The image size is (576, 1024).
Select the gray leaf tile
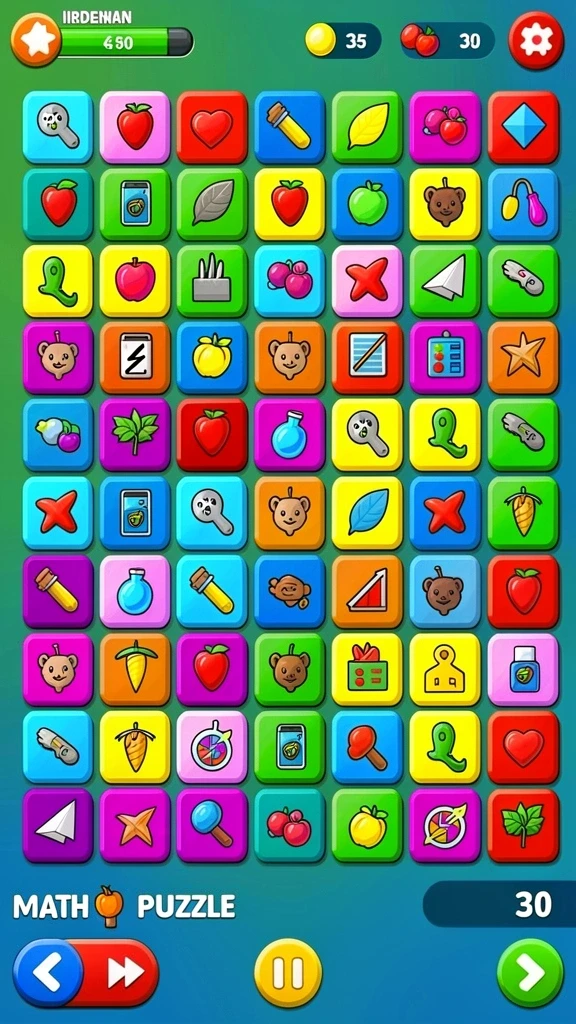212,204
